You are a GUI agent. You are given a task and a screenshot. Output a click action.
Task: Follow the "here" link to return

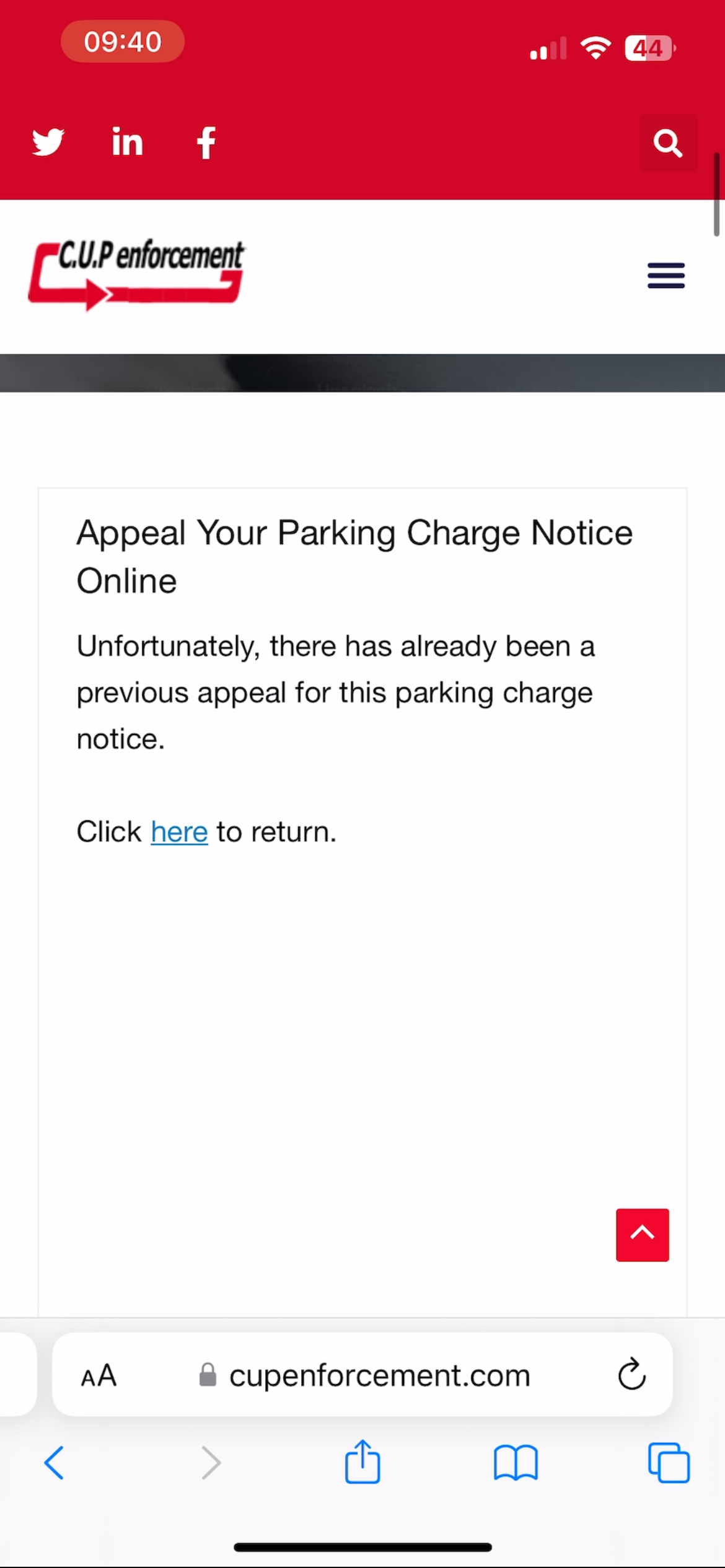pyautogui.click(x=179, y=832)
